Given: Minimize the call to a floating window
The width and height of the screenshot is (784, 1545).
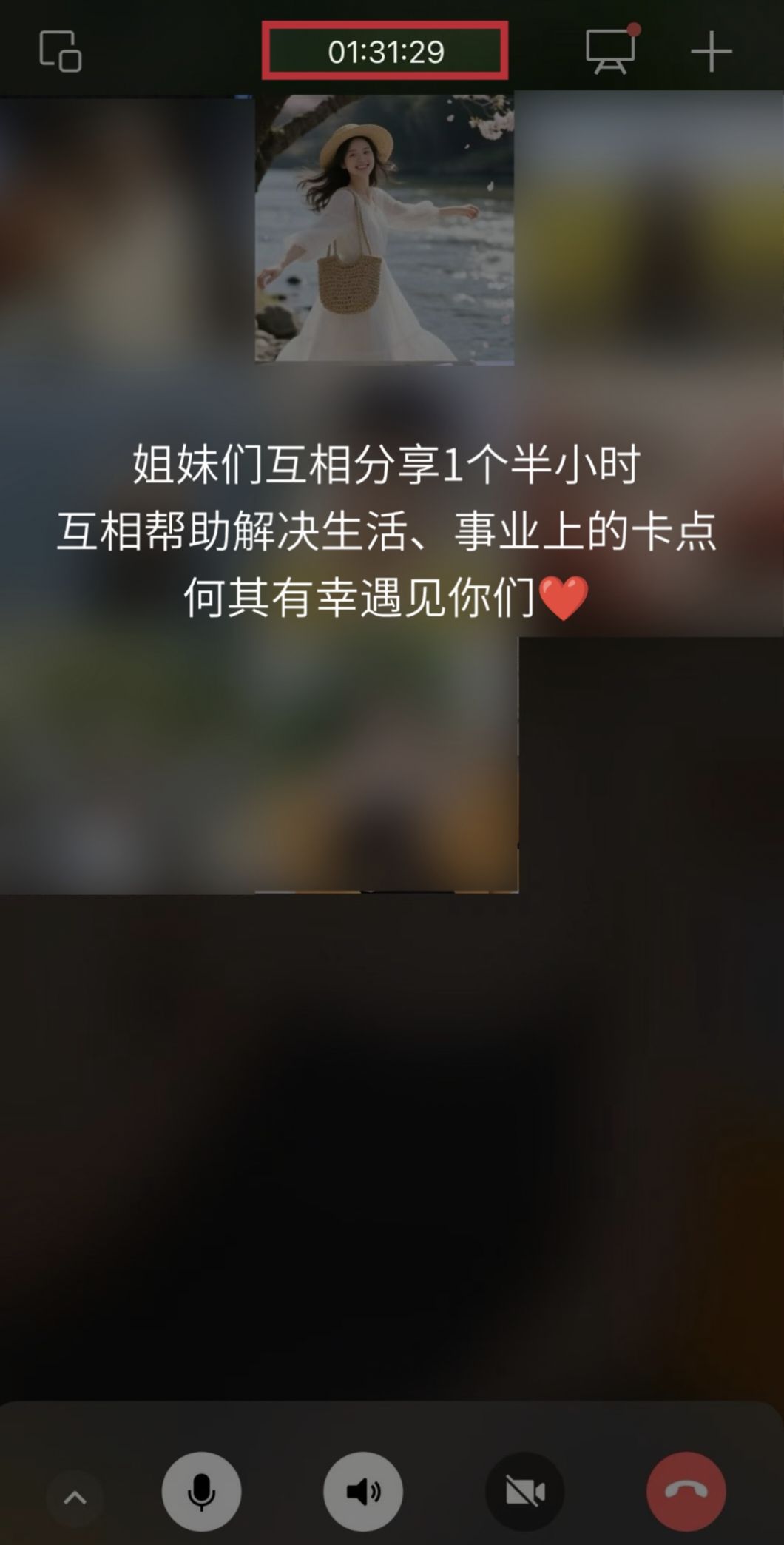Looking at the screenshot, I should click(x=60, y=51).
